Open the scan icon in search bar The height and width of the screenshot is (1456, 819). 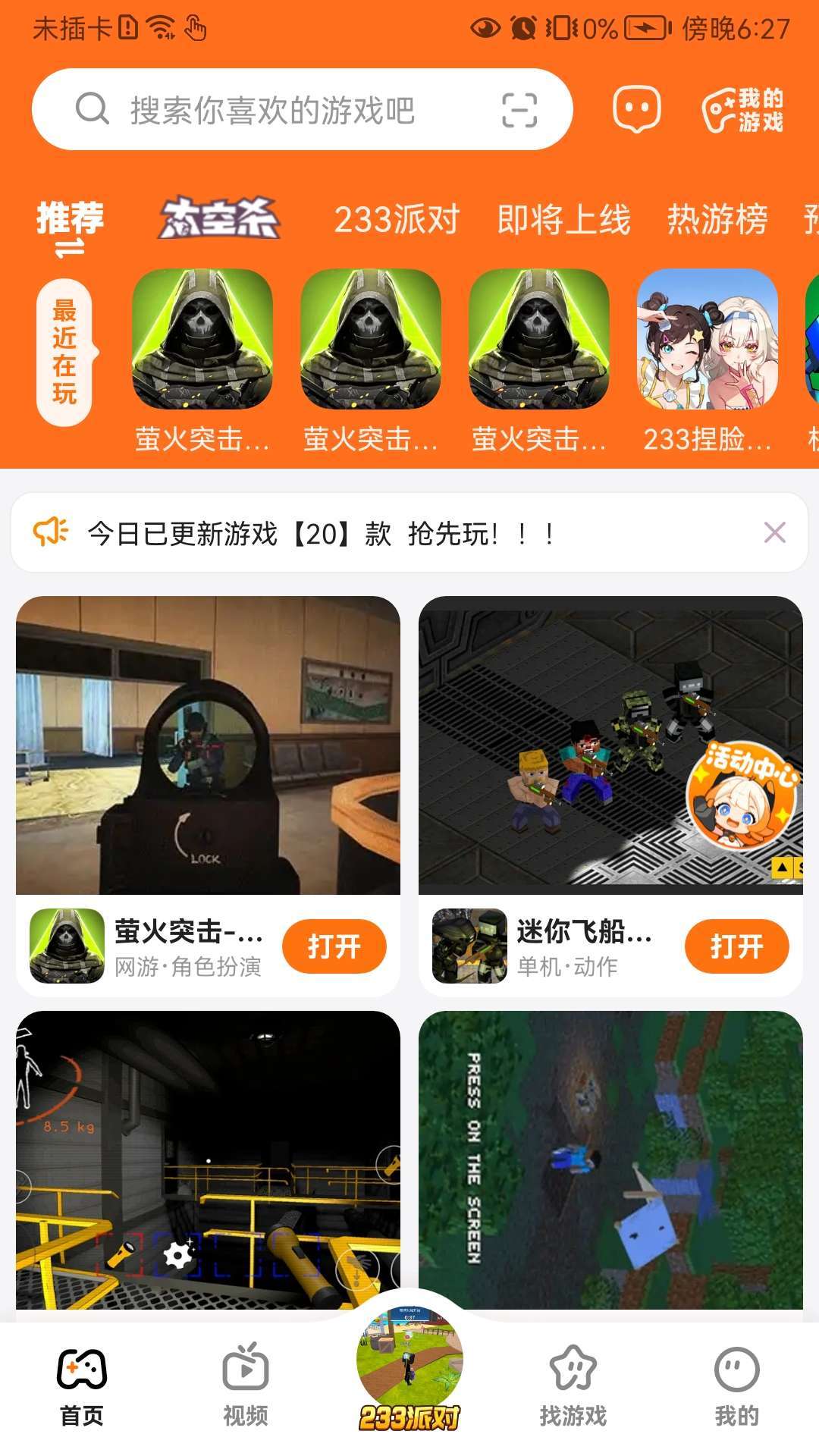point(519,110)
